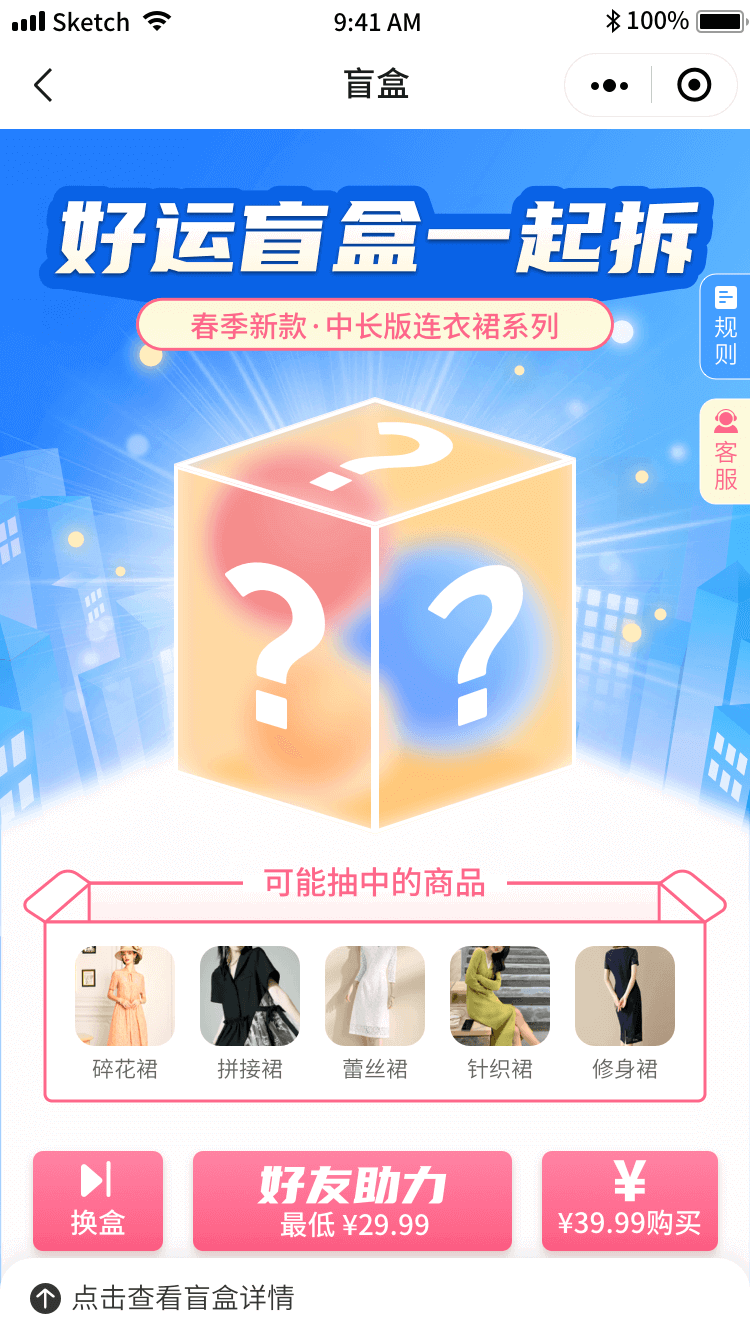Close the mini program via circle icon
Viewport: 750px width, 1338px height.
coord(694,86)
